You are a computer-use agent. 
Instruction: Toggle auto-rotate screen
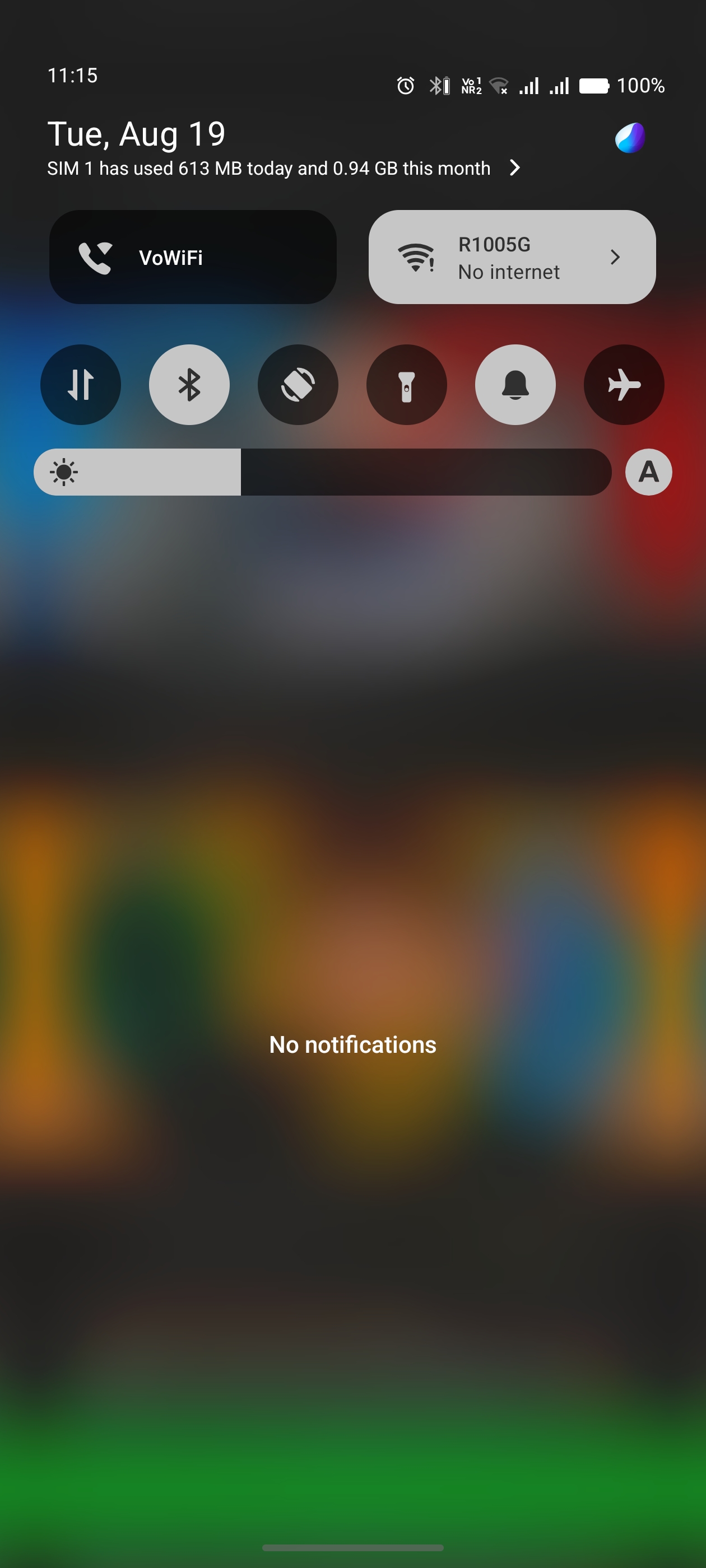[x=298, y=385]
